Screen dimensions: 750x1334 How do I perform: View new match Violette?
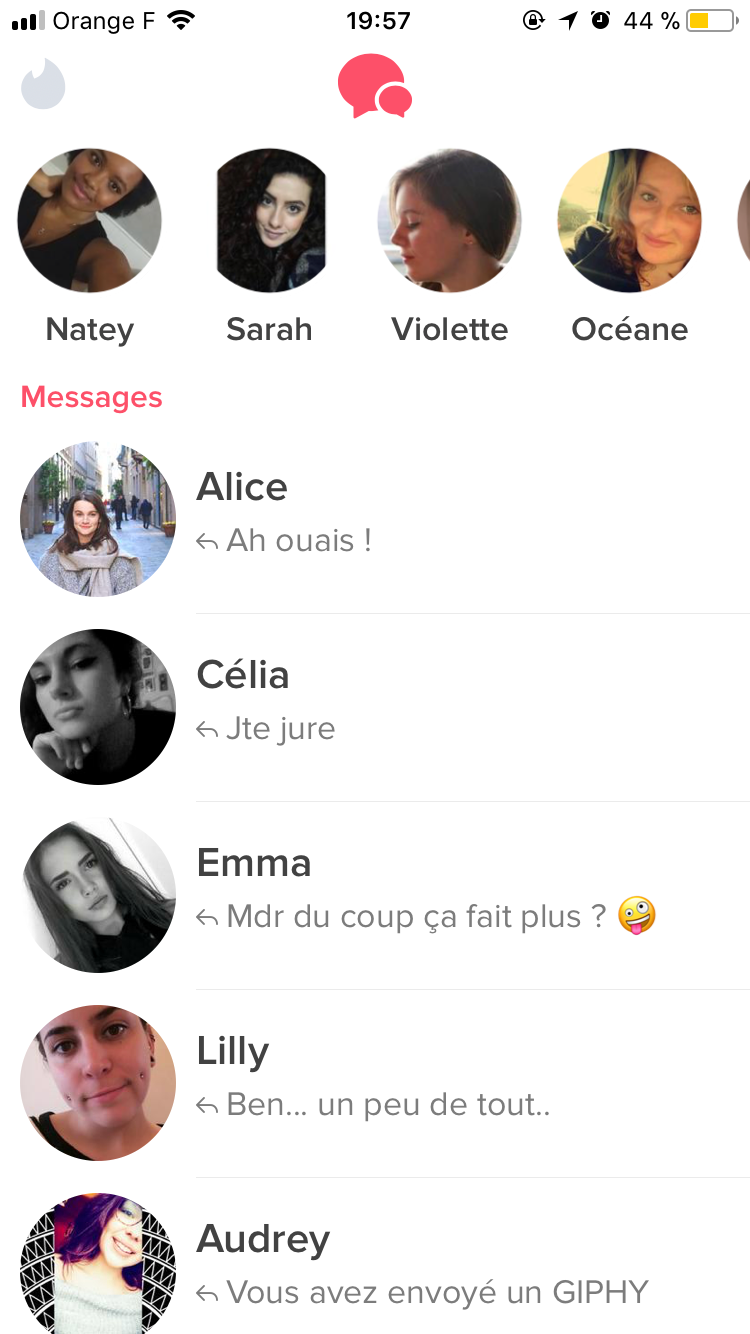[449, 221]
